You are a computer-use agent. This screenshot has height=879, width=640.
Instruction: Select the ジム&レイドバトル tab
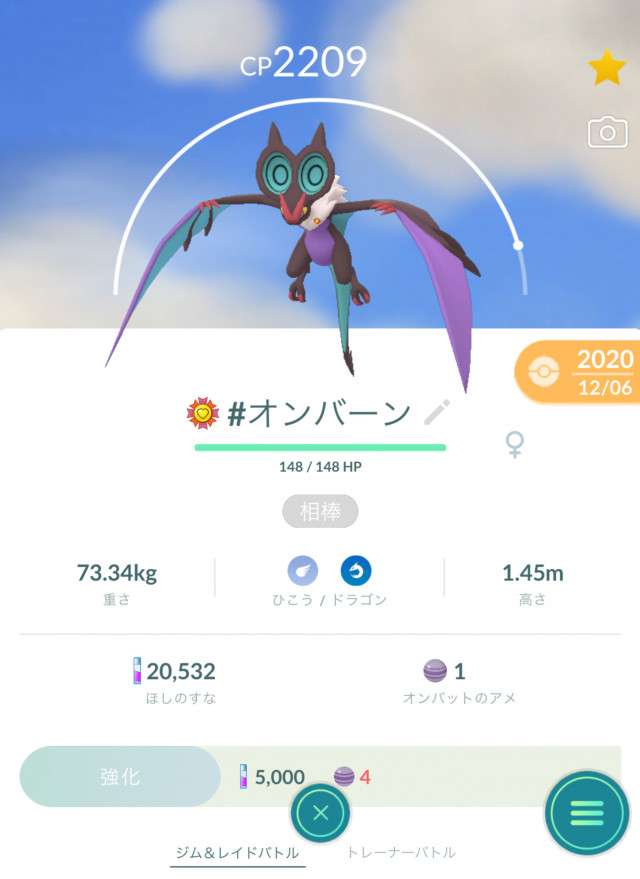click(237, 852)
